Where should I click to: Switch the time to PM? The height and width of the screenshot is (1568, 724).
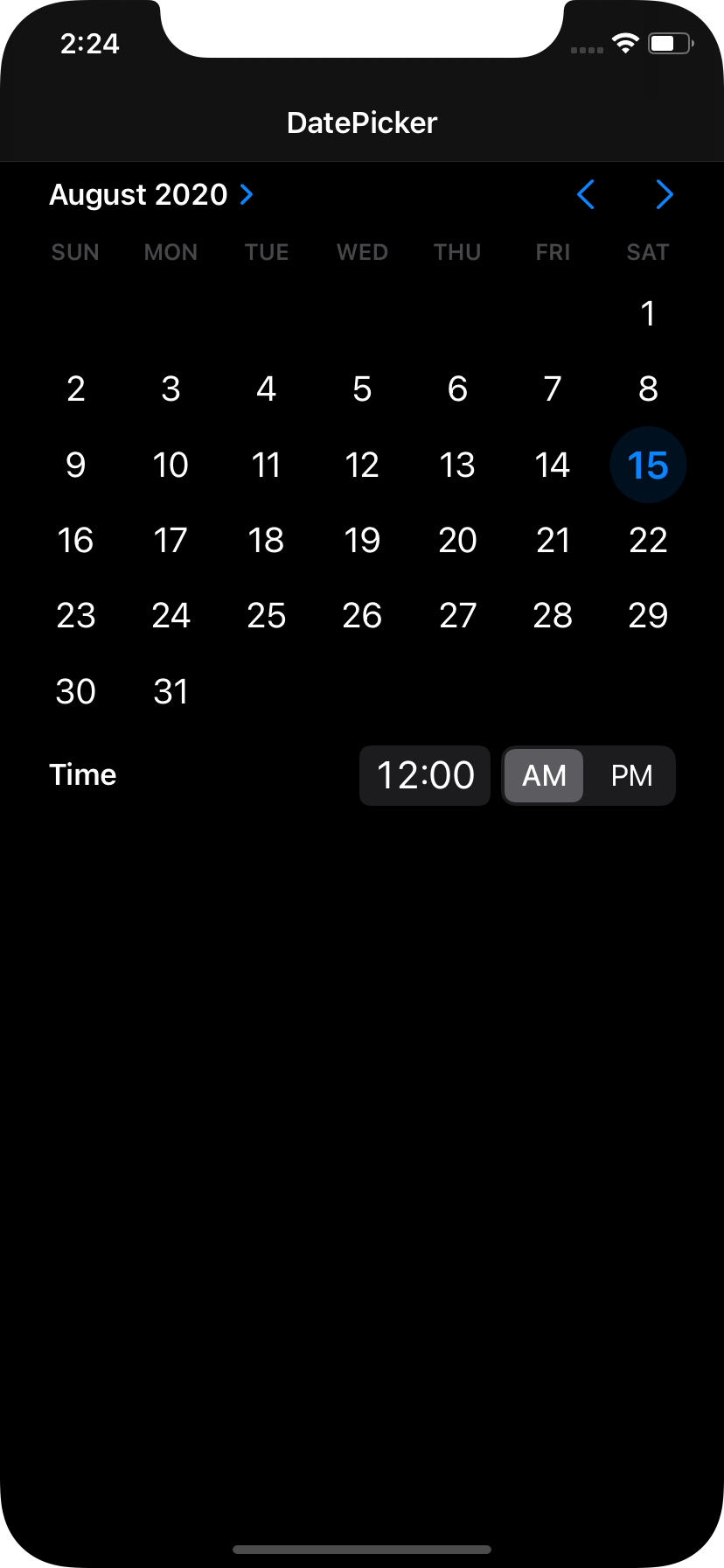pos(631,775)
